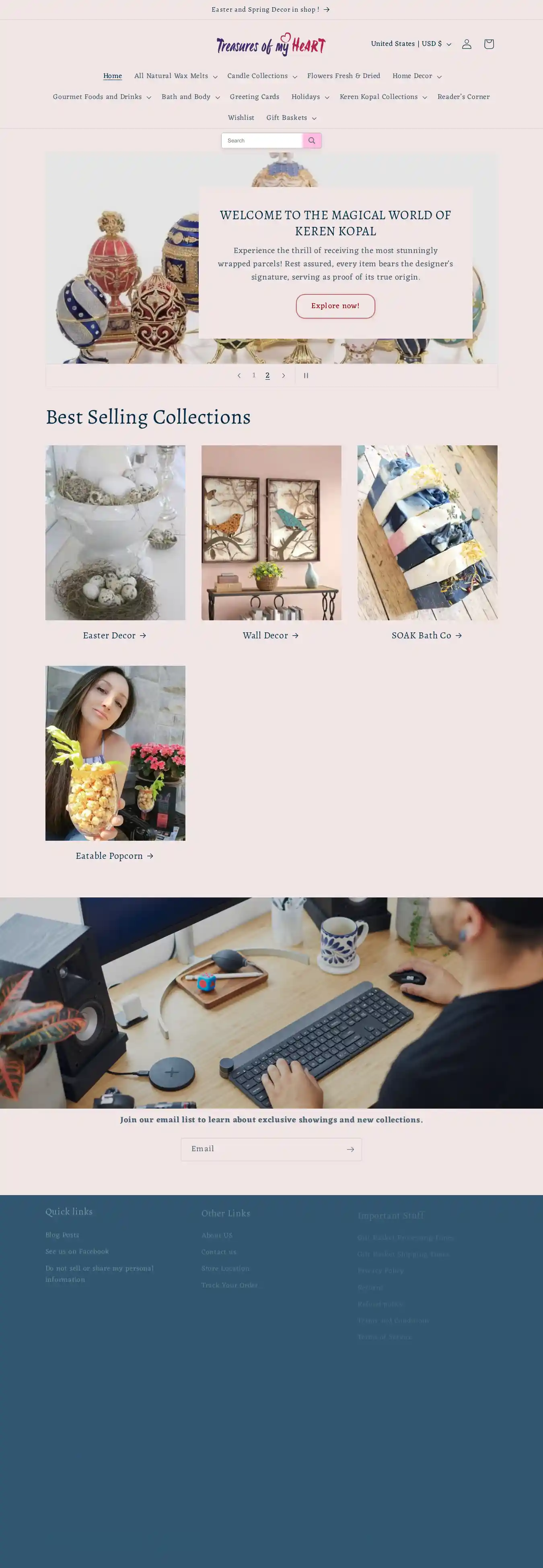Pause the banner slideshow
543x1568 pixels.
[x=306, y=376]
